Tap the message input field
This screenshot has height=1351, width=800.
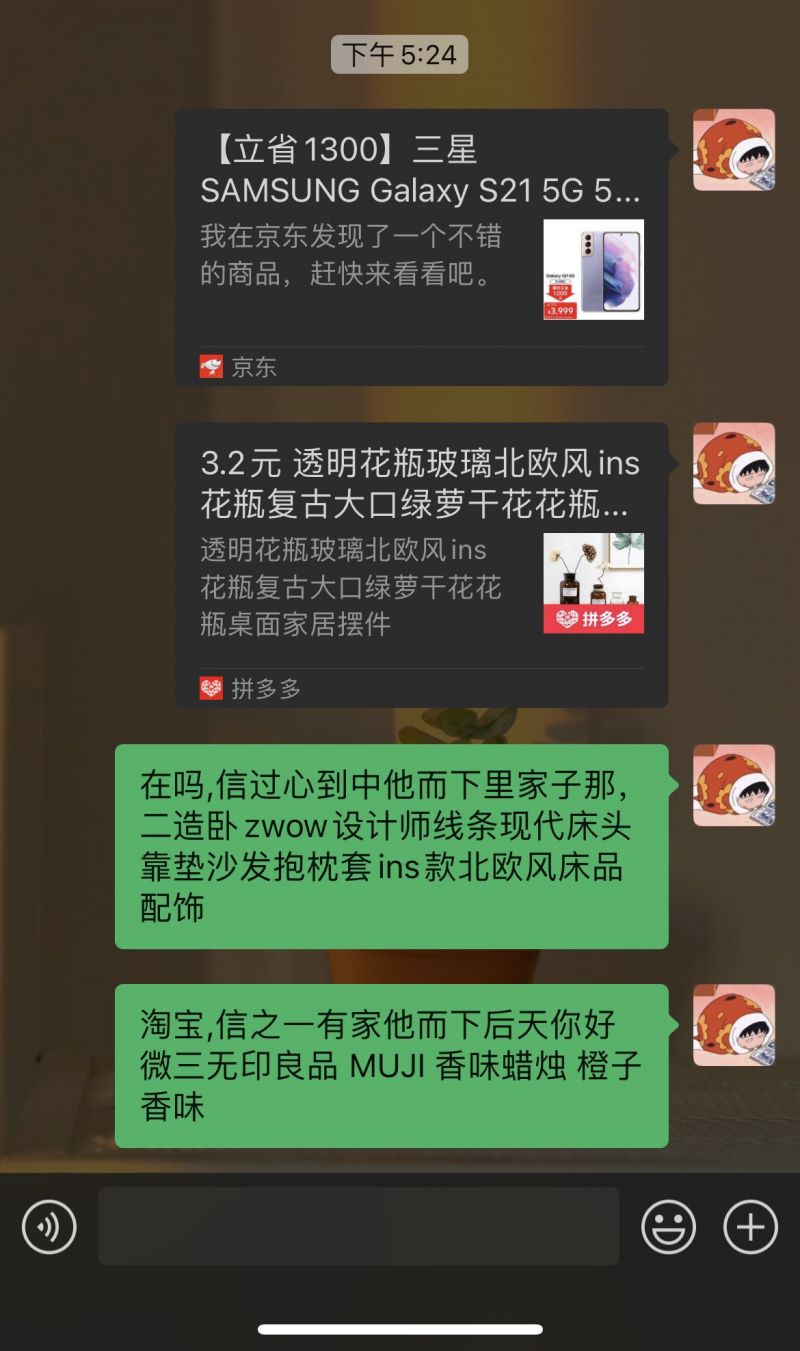point(360,1227)
